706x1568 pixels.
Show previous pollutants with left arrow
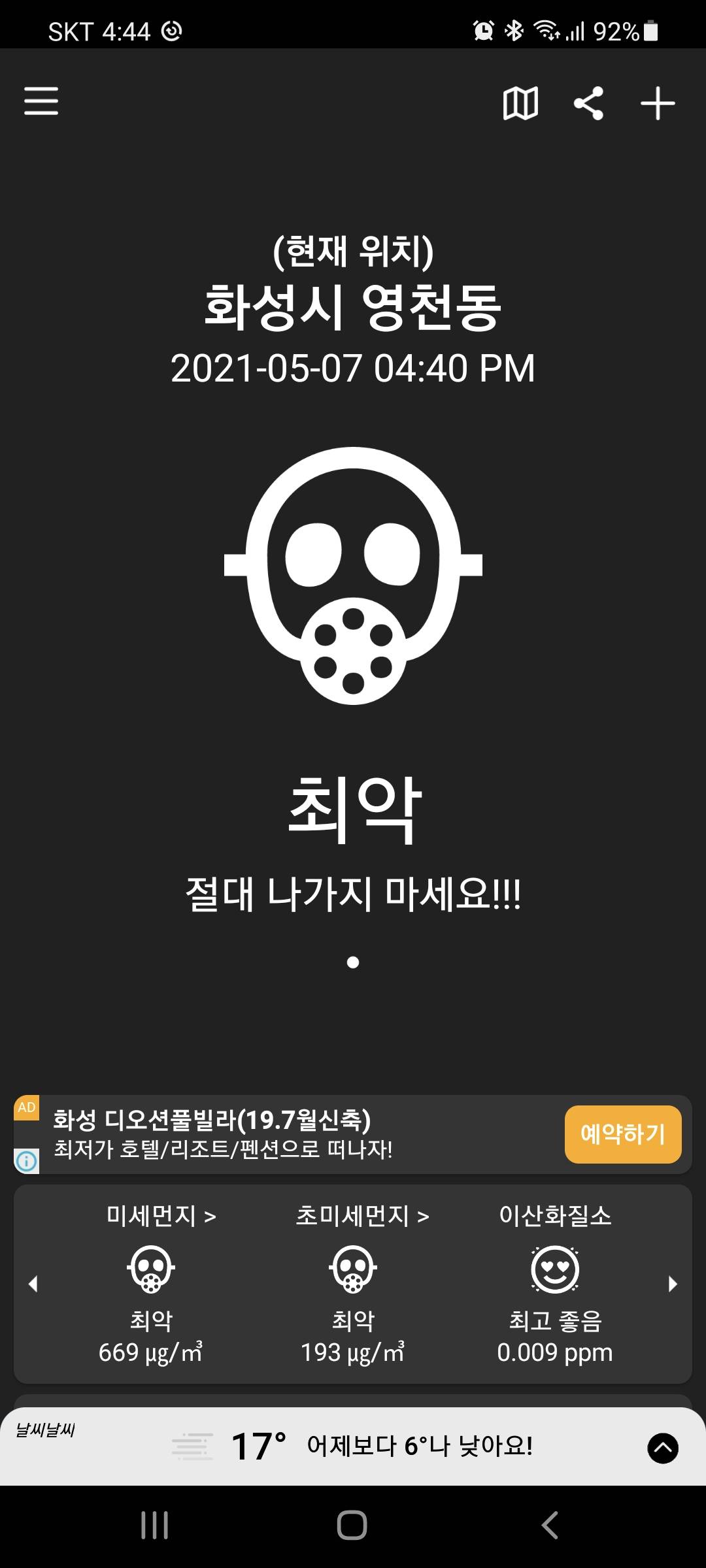pyautogui.click(x=33, y=1284)
